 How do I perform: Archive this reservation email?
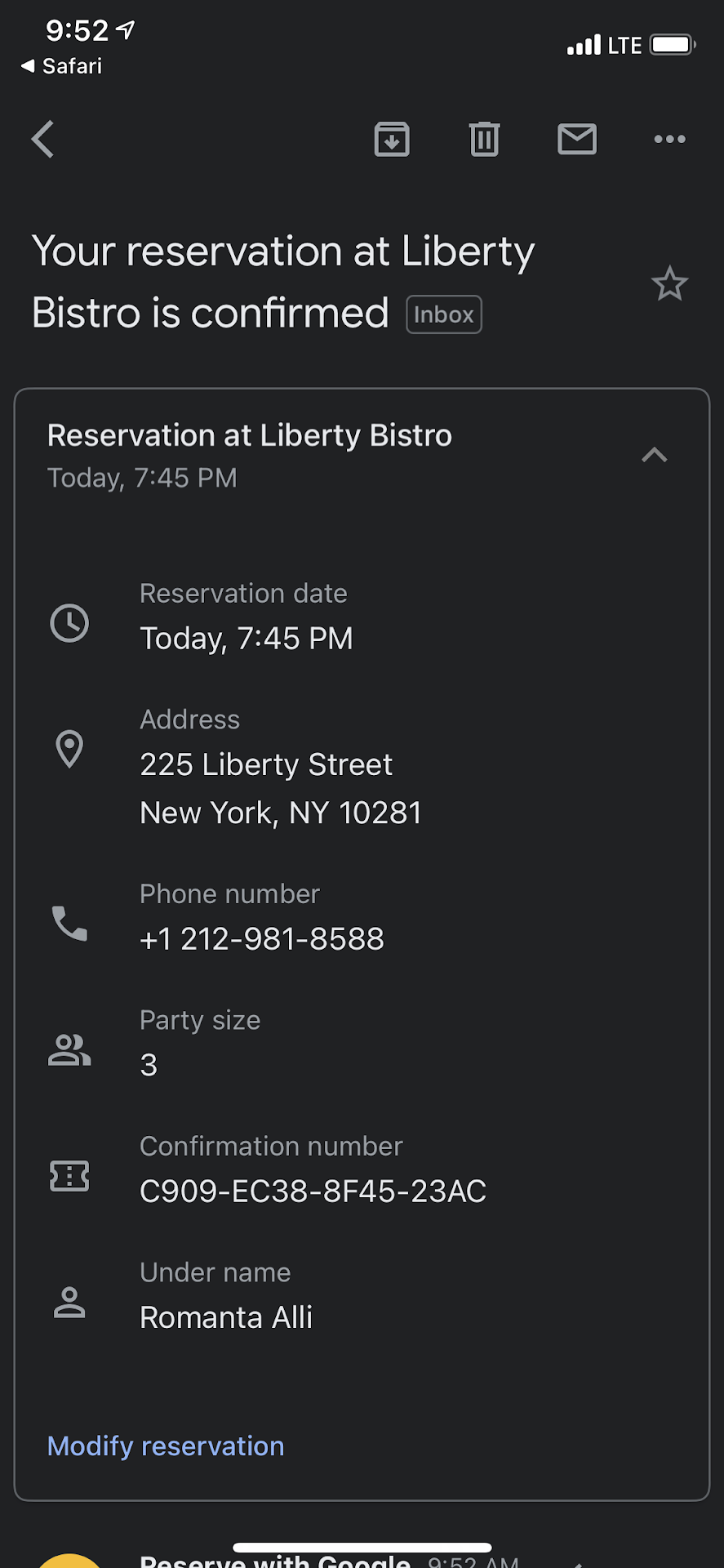tap(392, 139)
